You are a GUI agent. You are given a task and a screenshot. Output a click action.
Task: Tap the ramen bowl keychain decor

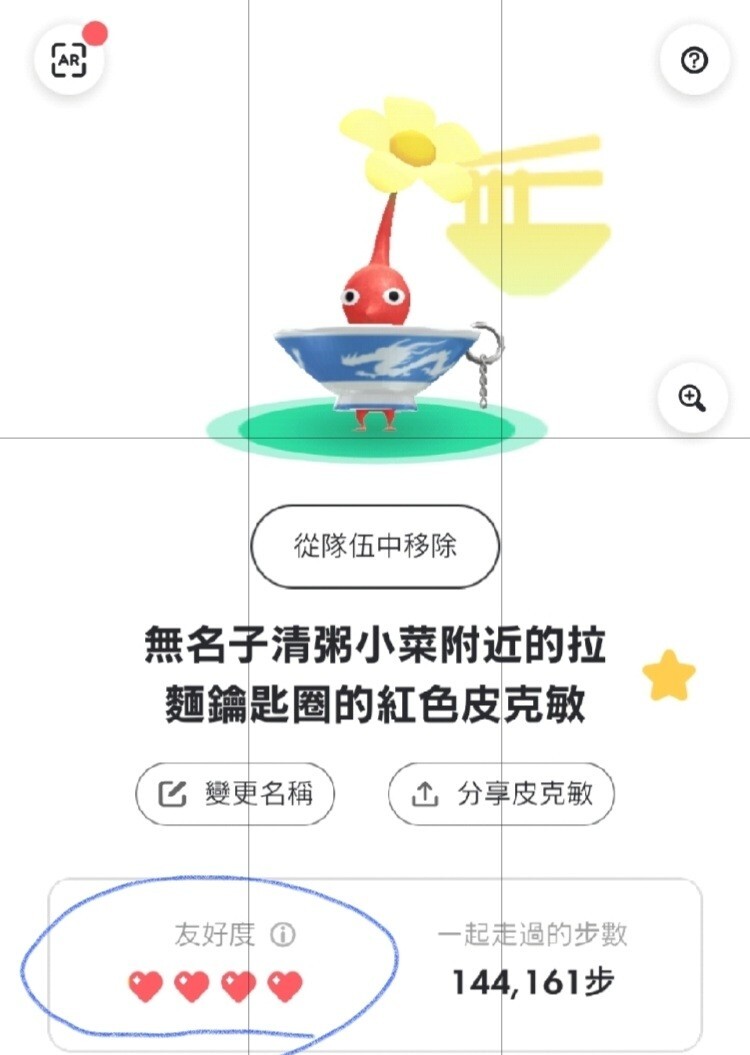tap(375, 360)
